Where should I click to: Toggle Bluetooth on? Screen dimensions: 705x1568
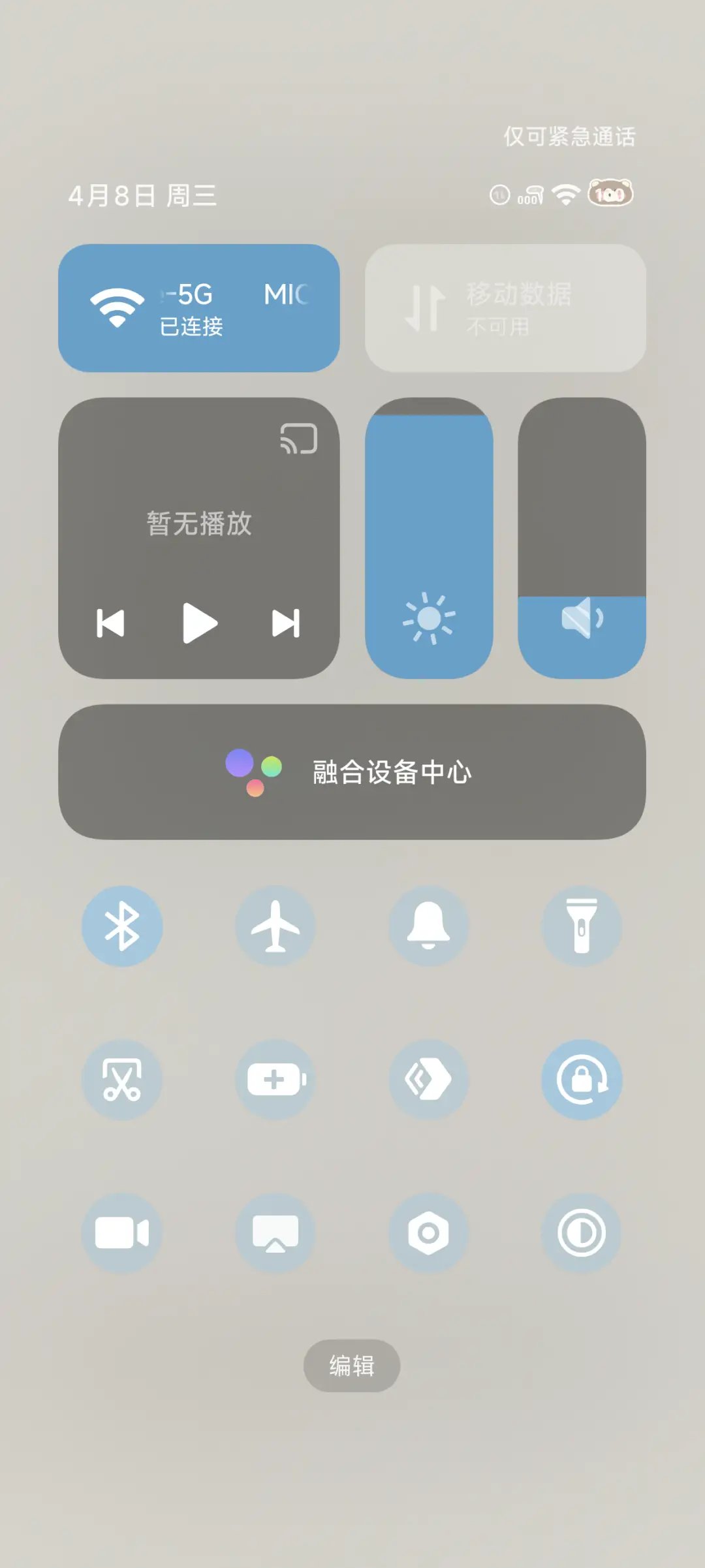point(121,926)
